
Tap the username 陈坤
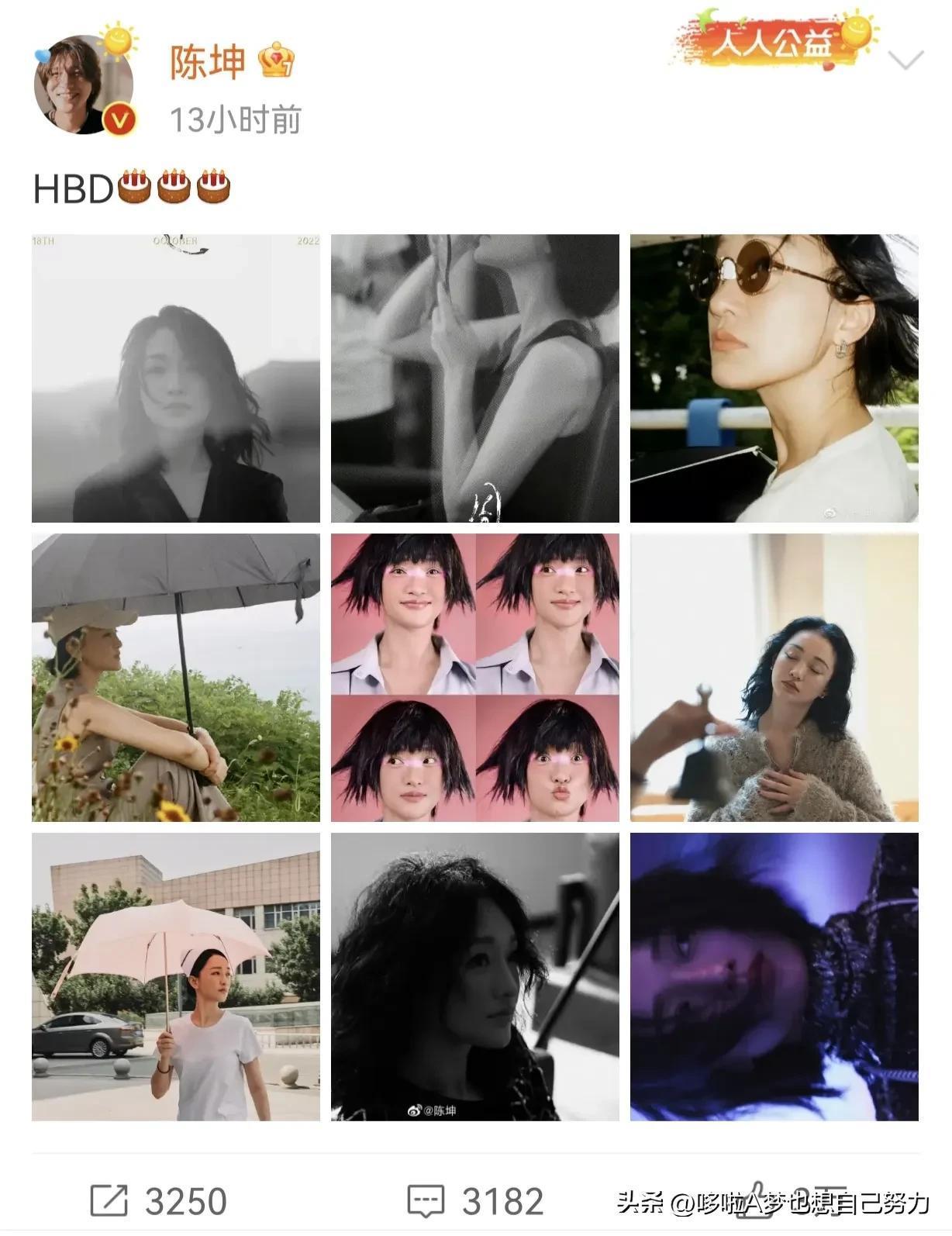(x=207, y=62)
